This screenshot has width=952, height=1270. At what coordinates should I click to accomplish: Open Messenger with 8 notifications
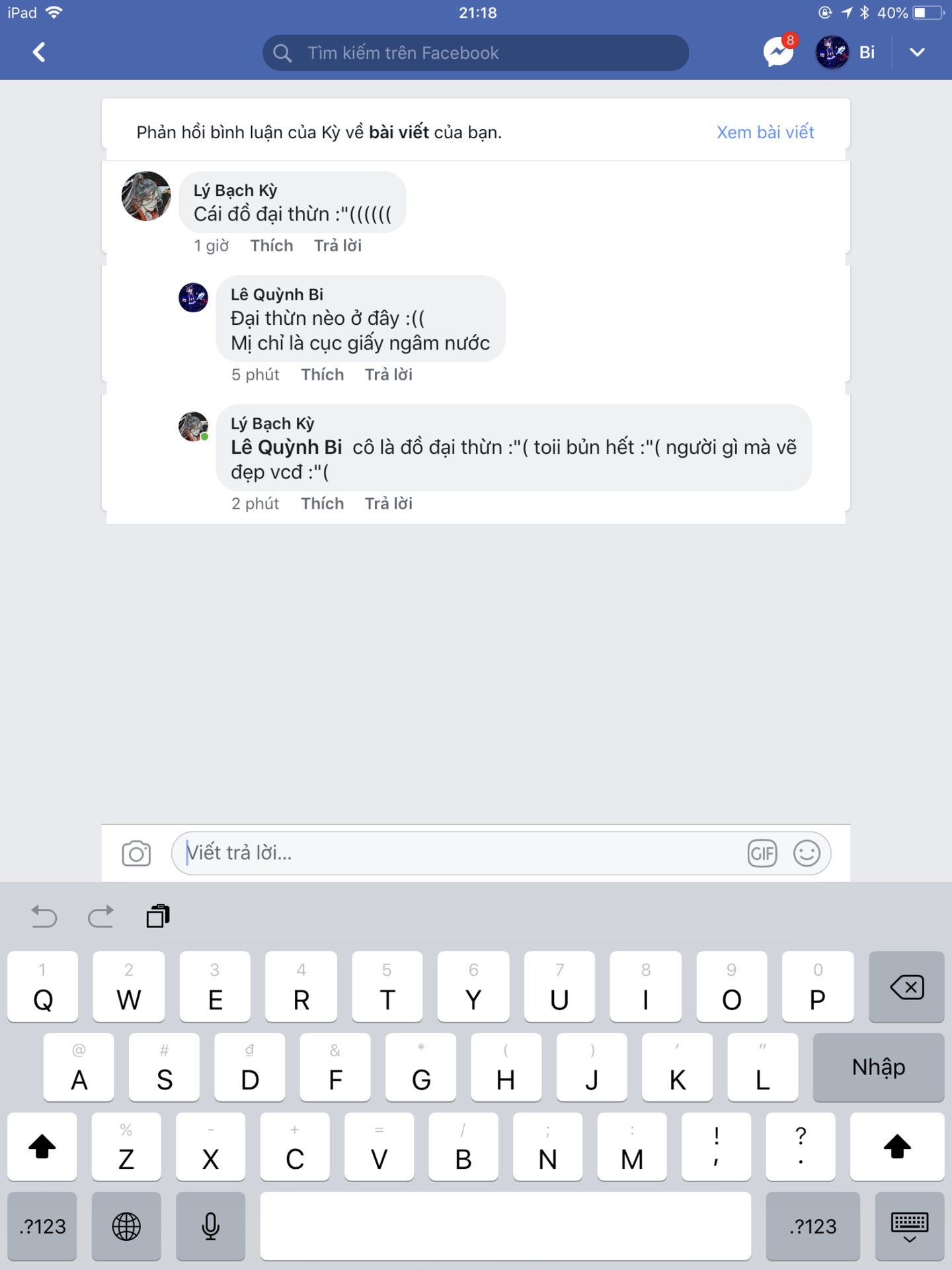tap(778, 52)
